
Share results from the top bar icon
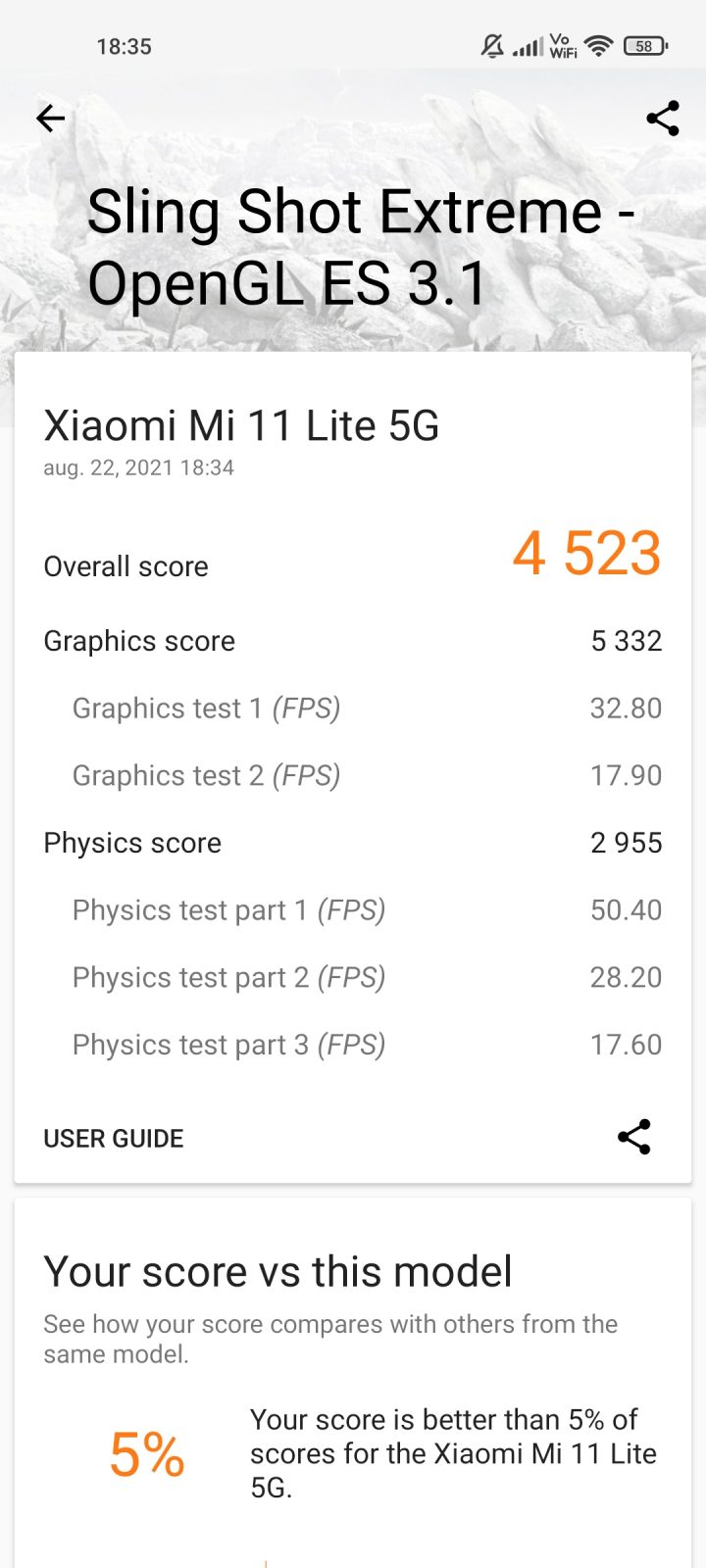663,119
